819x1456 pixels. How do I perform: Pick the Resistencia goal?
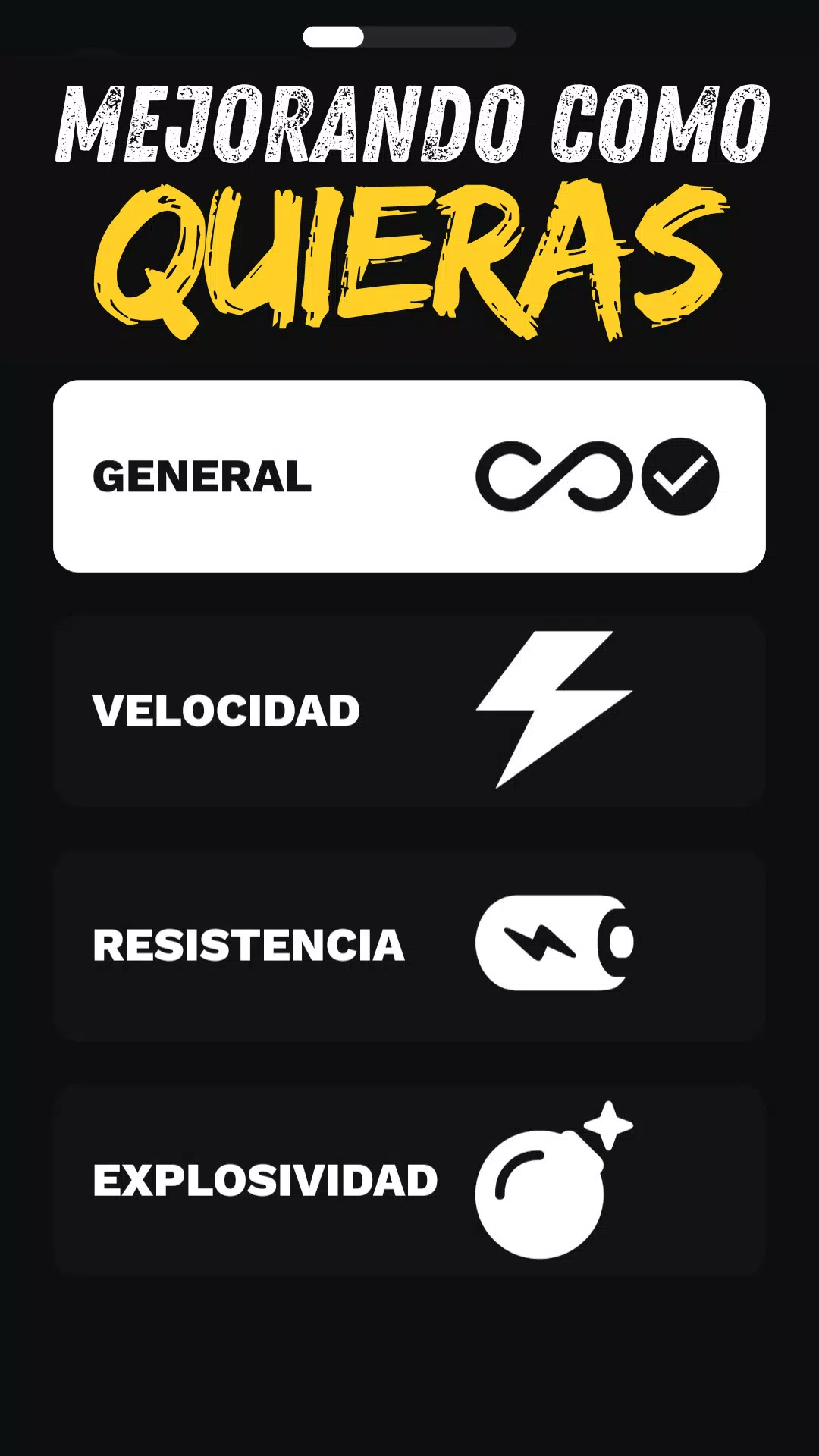coord(409,945)
